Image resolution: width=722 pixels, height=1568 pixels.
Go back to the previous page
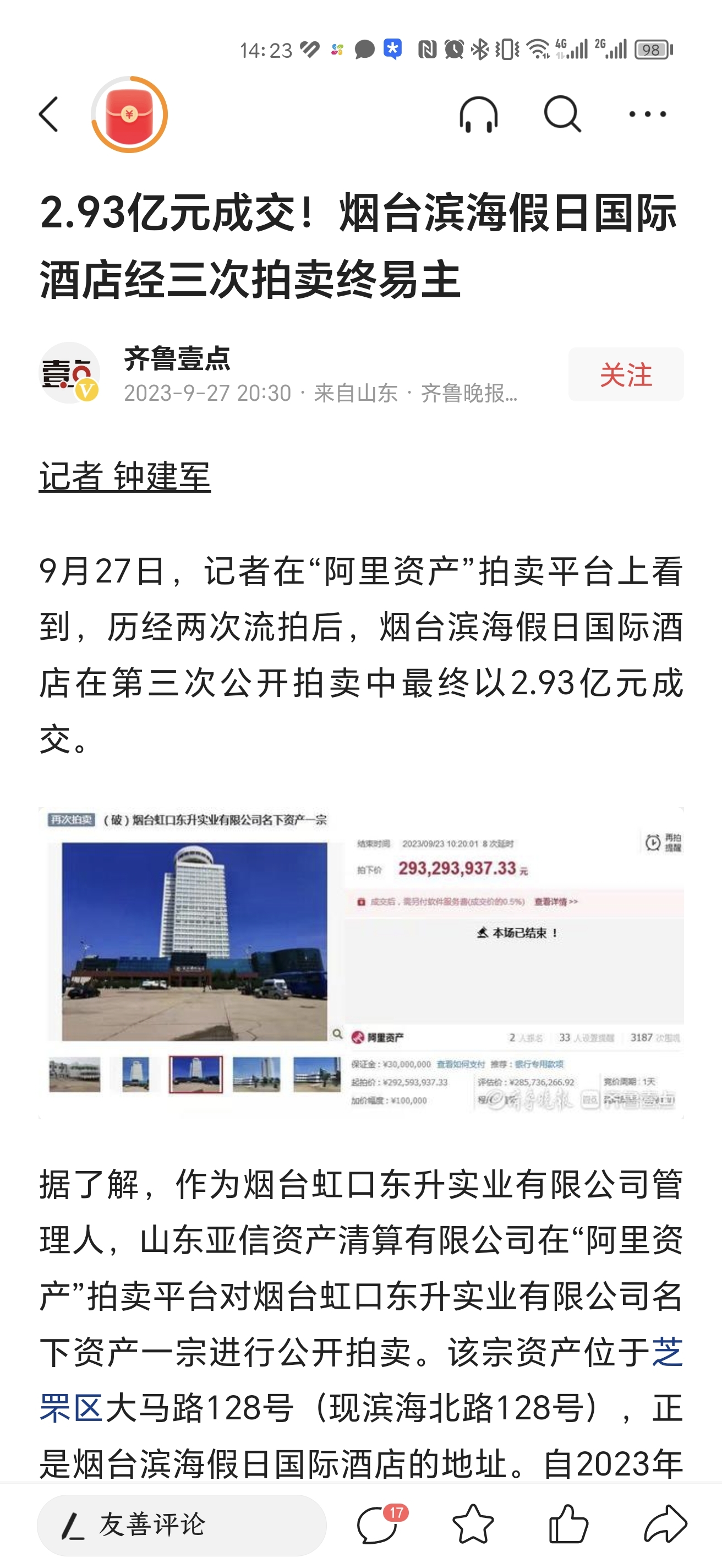pyautogui.click(x=48, y=115)
